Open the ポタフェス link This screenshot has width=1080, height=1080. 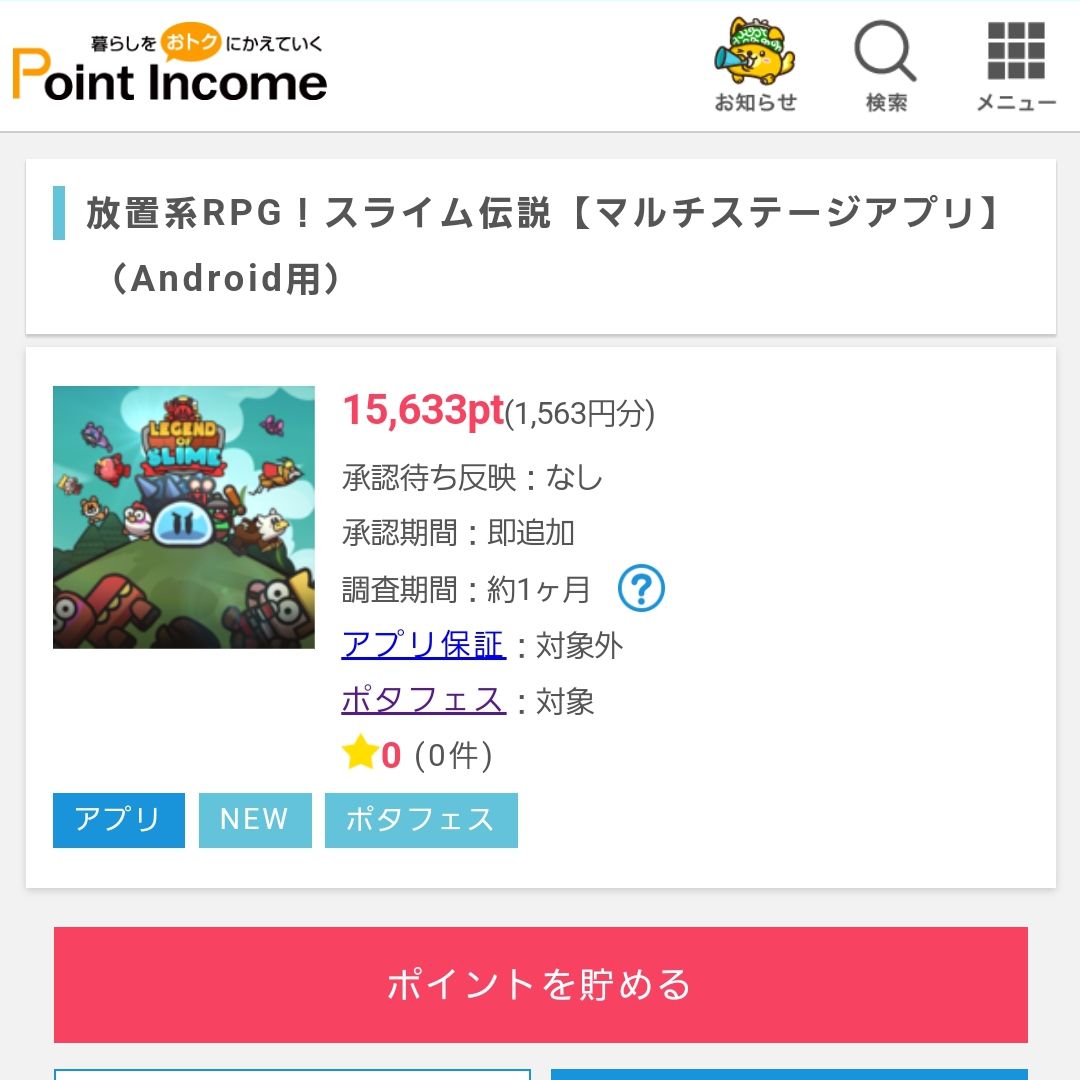(424, 700)
